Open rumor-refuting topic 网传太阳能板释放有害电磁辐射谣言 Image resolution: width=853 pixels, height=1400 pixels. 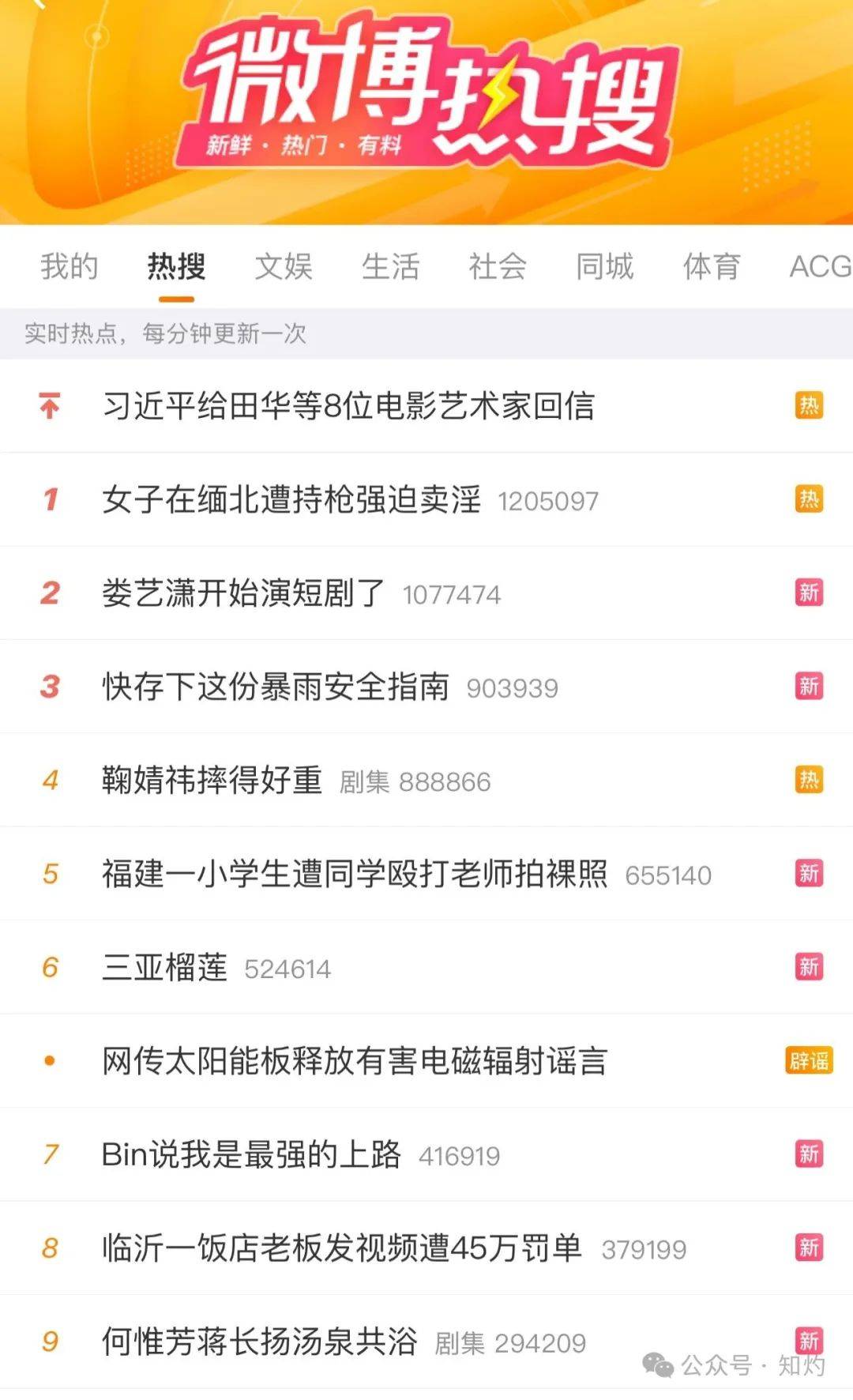tap(355, 1061)
